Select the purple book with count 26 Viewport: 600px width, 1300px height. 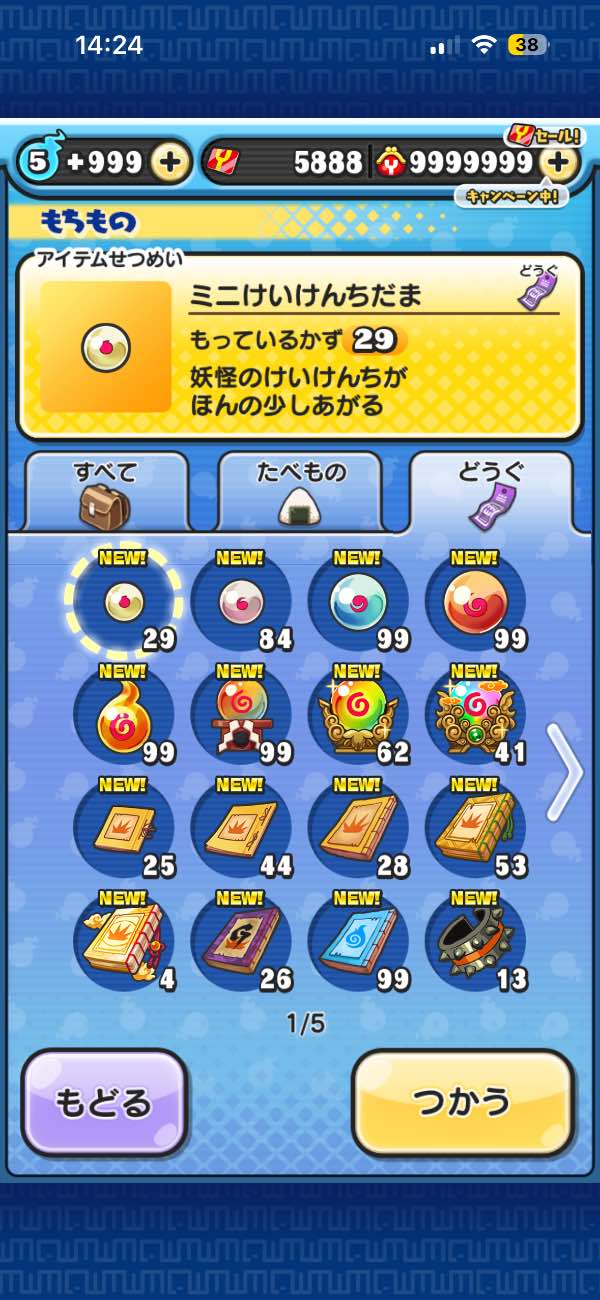click(241, 940)
